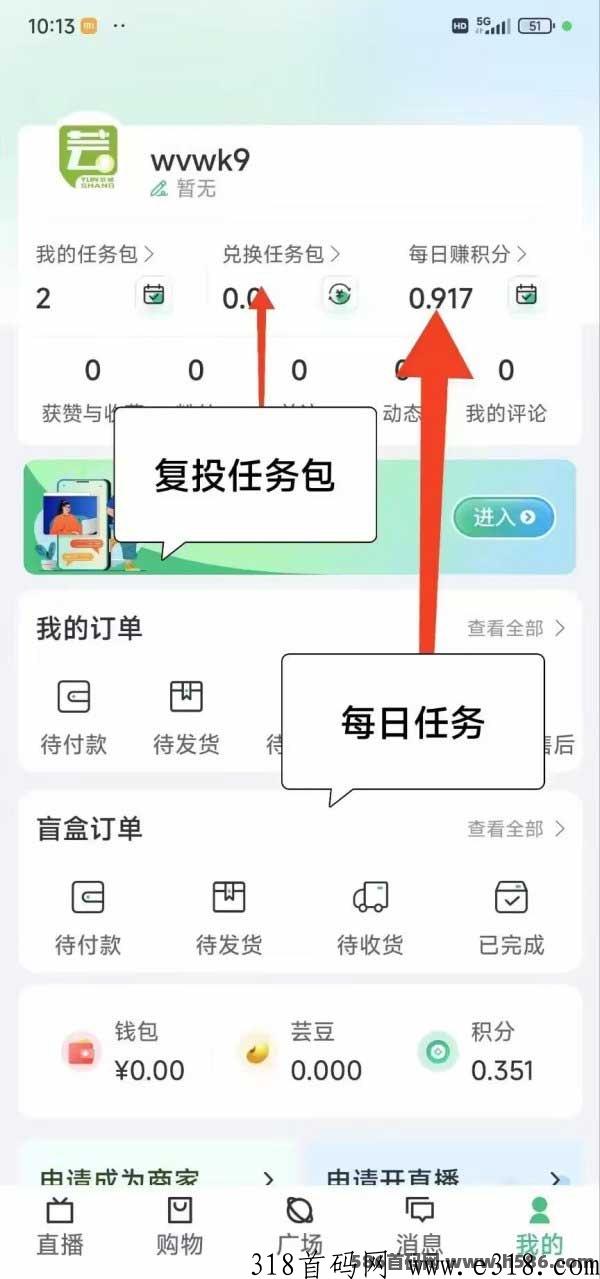
Task: Tap the 进入 button on the banner
Action: (503, 517)
